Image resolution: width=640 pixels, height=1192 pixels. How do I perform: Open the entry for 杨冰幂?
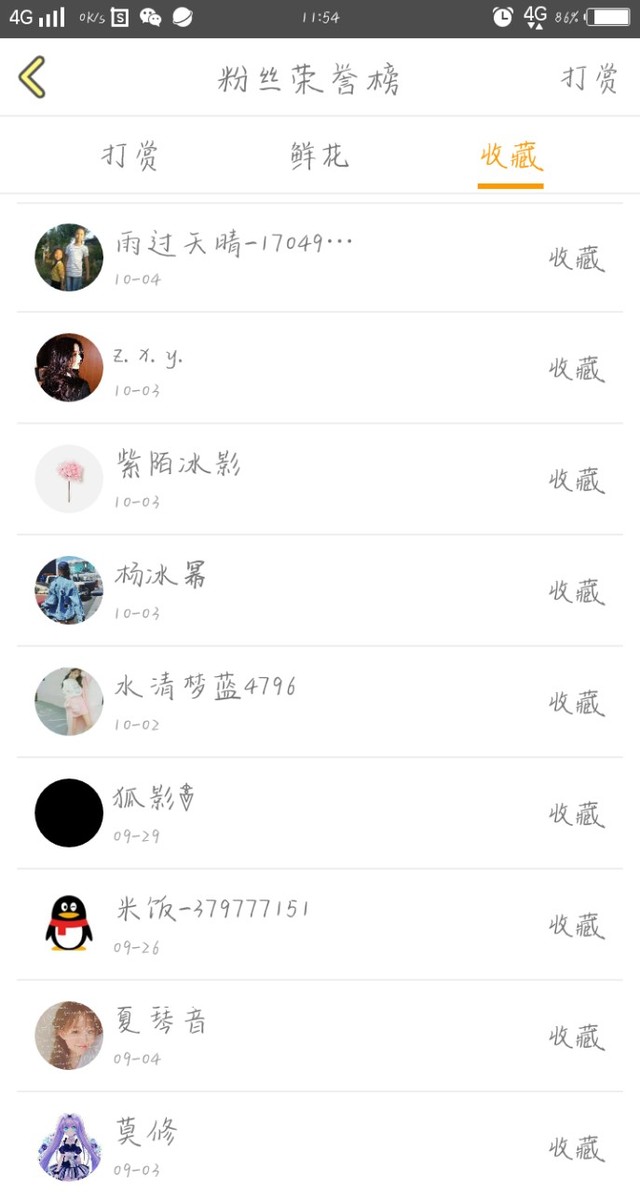[x=320, y=590]
